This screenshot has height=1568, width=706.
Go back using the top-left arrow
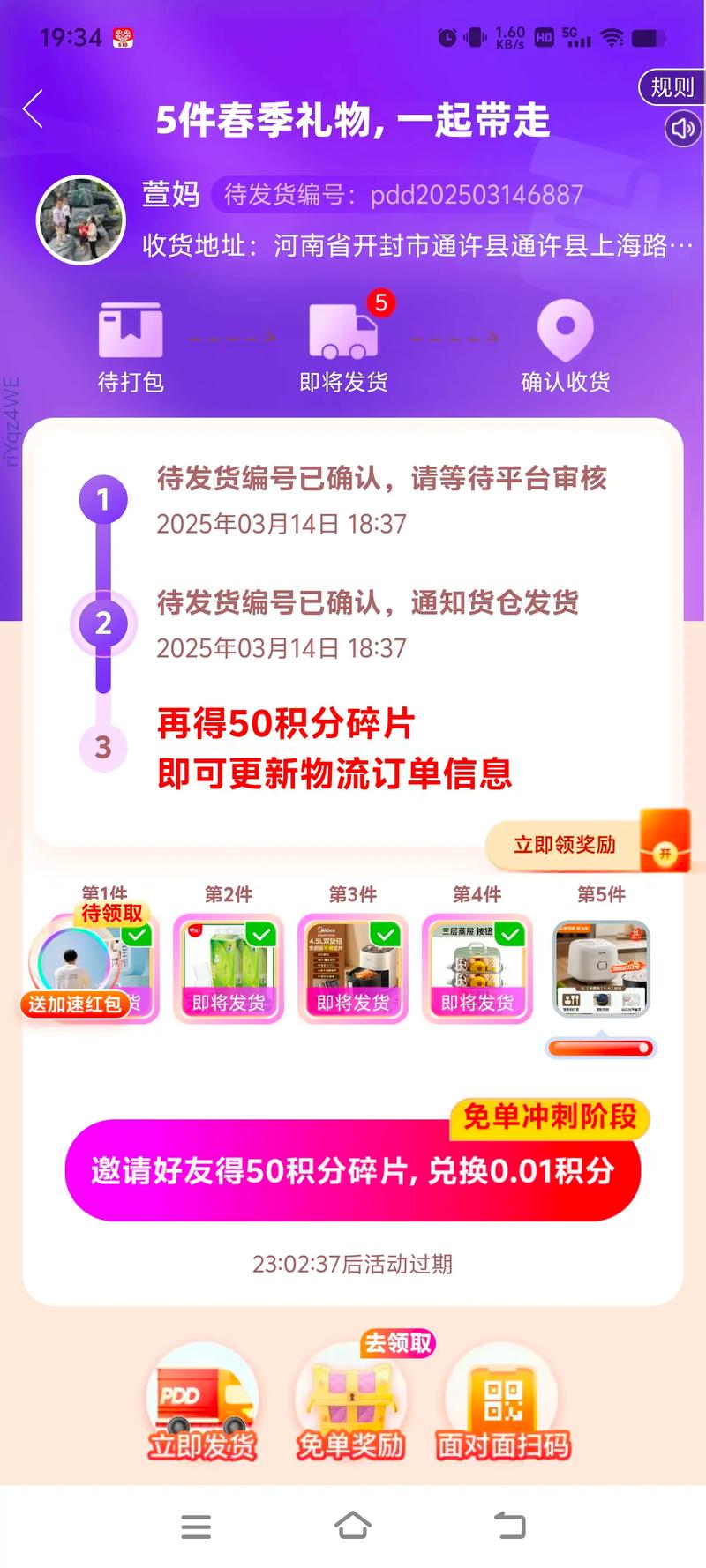[x=34, y=109]
